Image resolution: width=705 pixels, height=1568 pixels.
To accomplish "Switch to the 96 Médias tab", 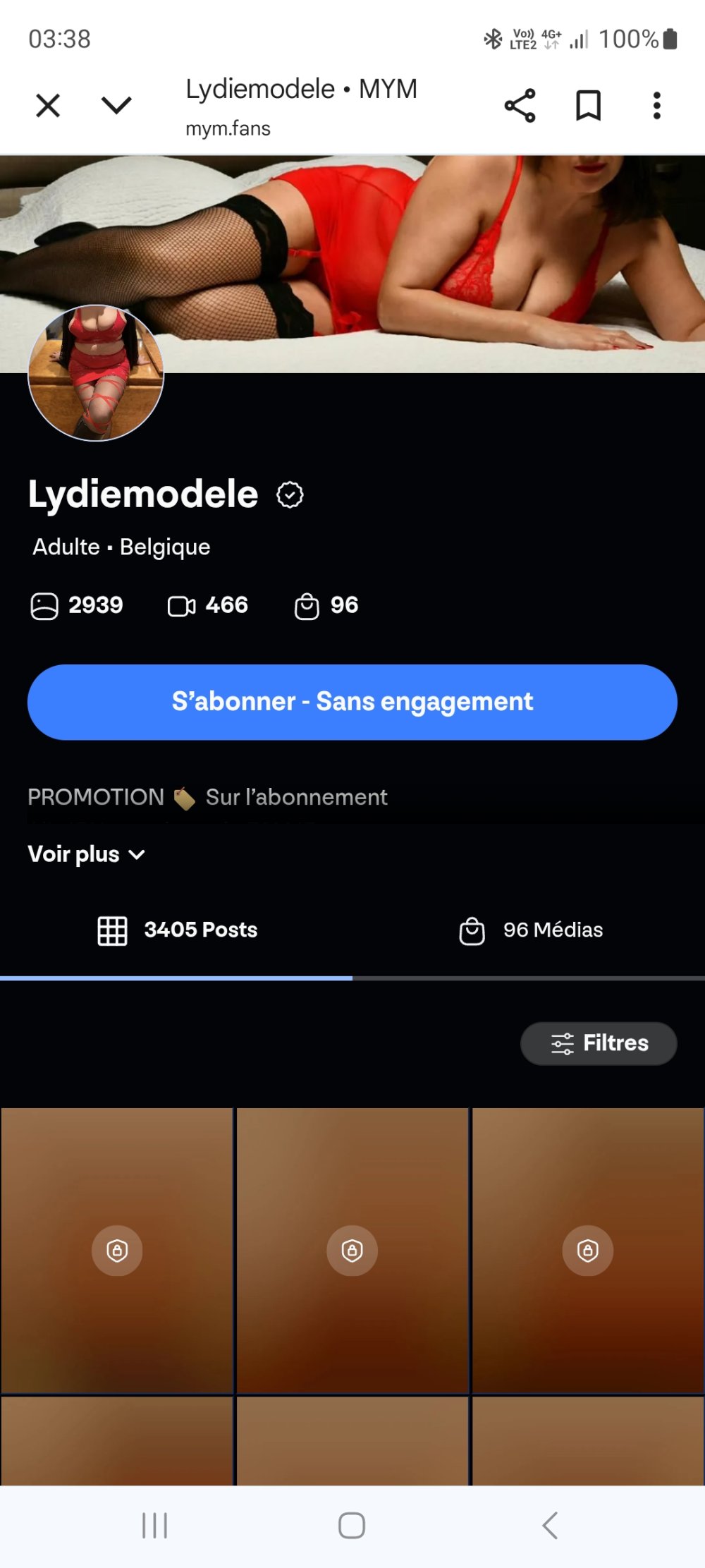I will pyautogui.click(x=531, y=930).
